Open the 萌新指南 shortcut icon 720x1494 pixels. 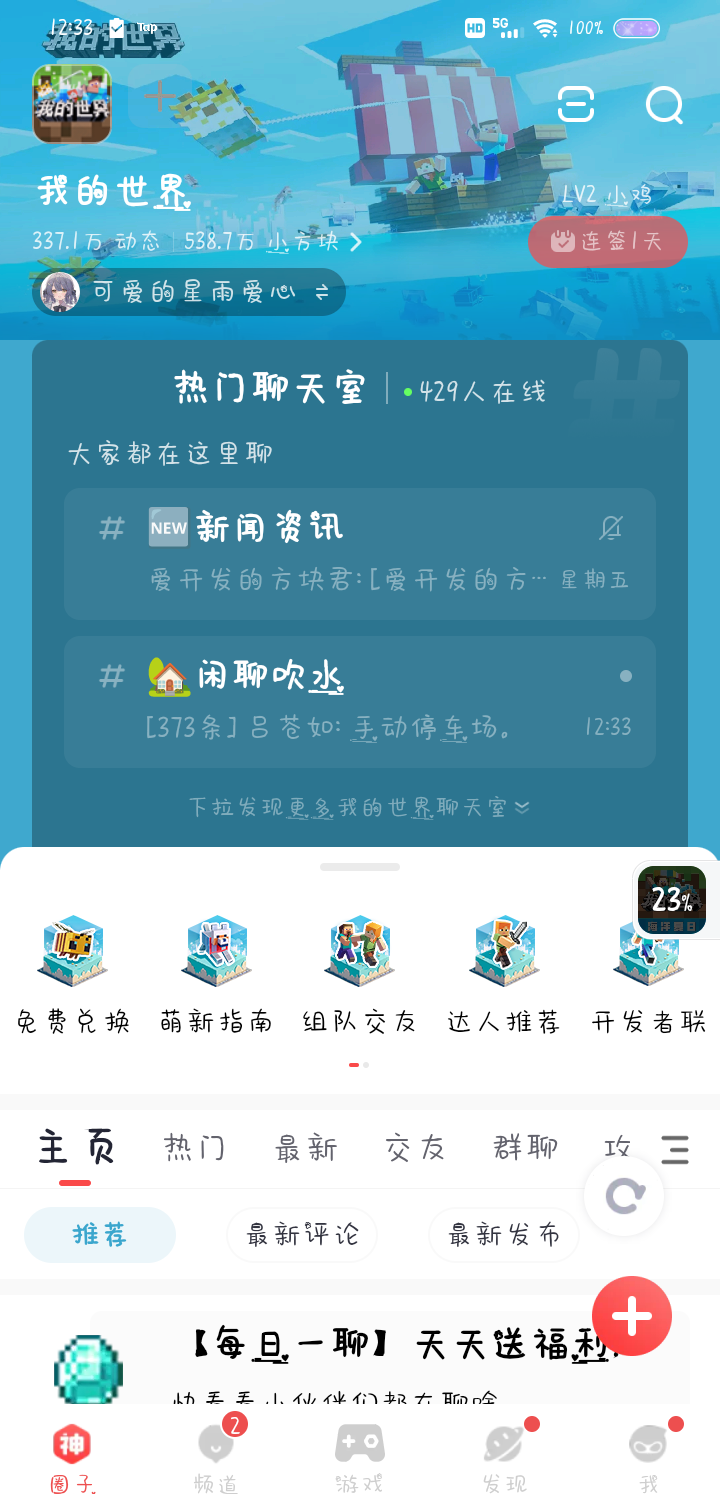pyautogui.click(x=216, y=952)
